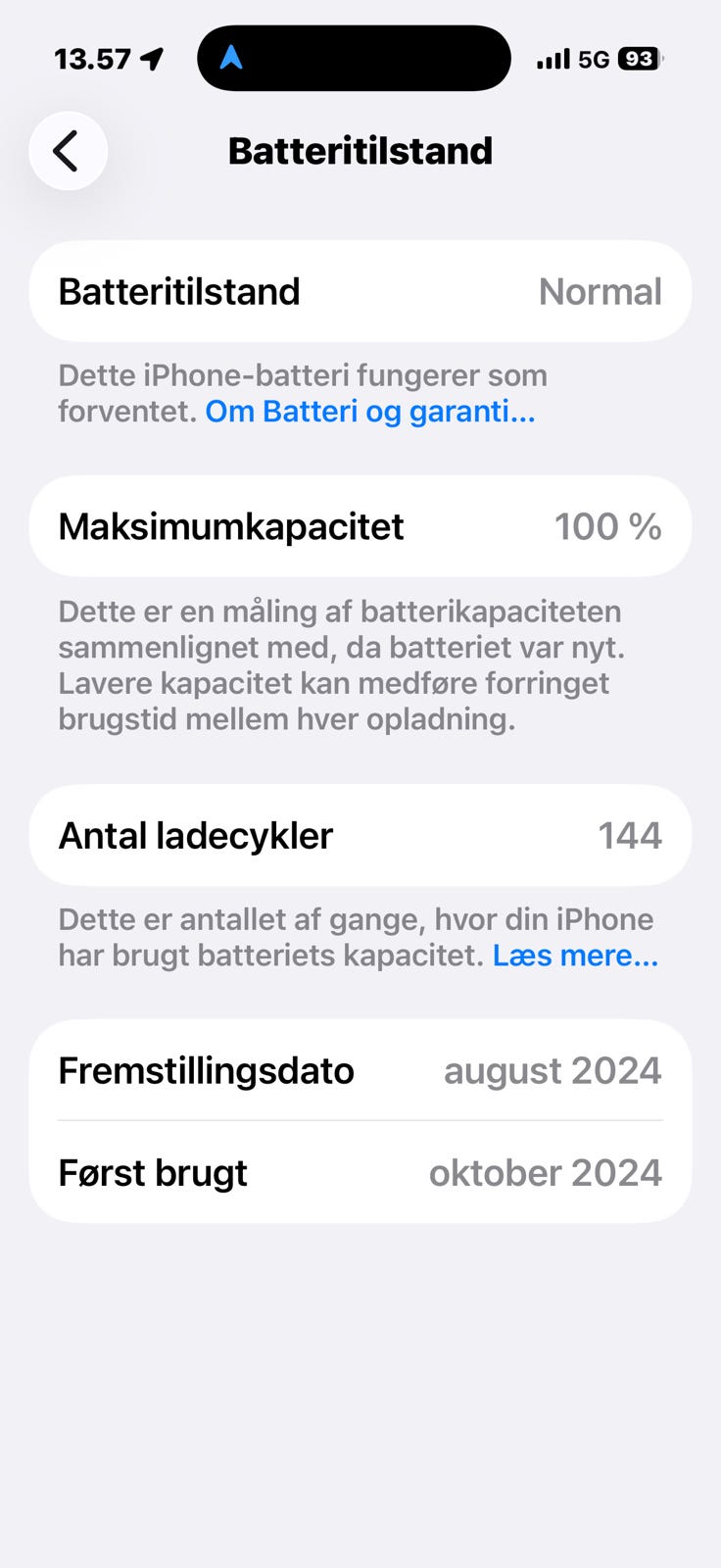This screenshot has width=721, height=1568.
Task: Tap the 5G network indicator
Action: coord(595,59)
